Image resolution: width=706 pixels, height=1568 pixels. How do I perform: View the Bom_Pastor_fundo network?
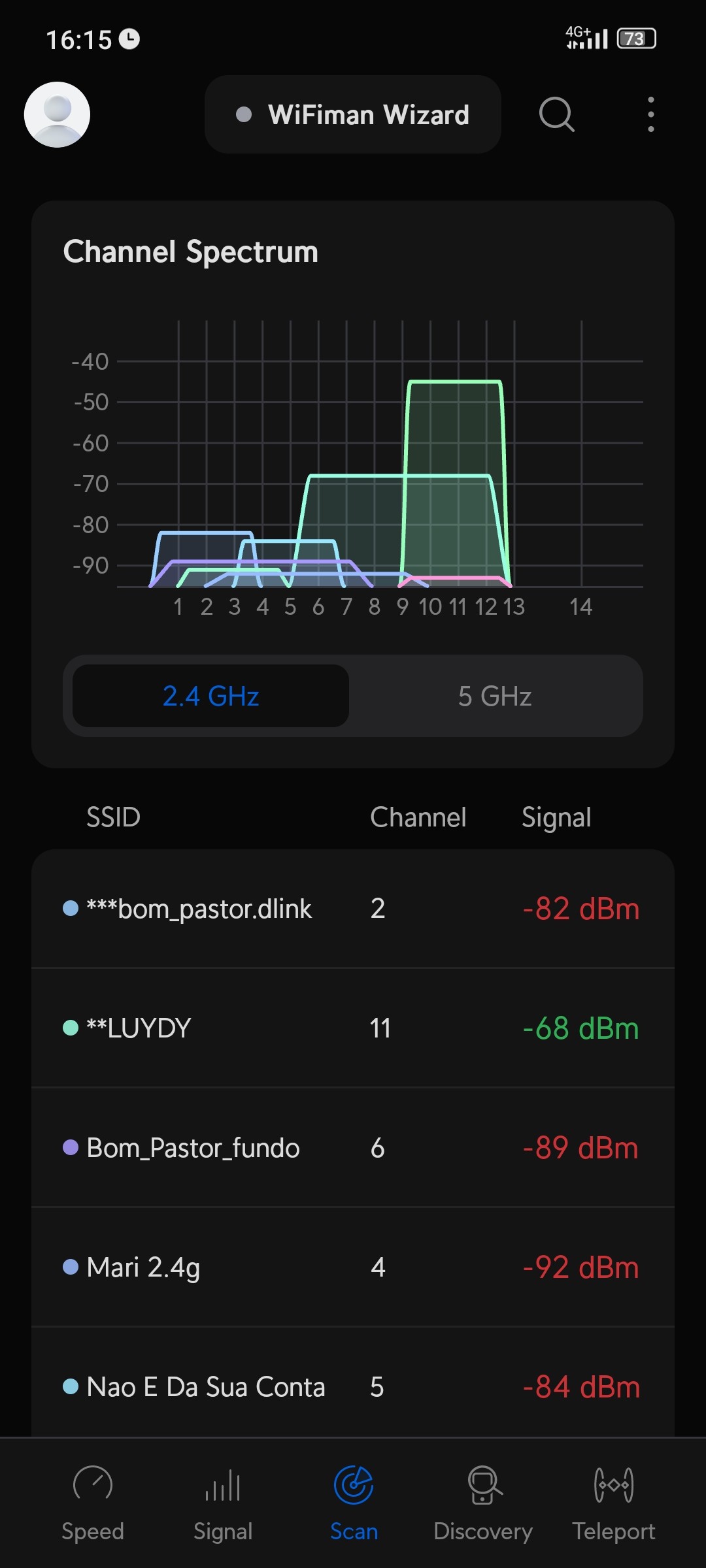(x=352, y=1147)
